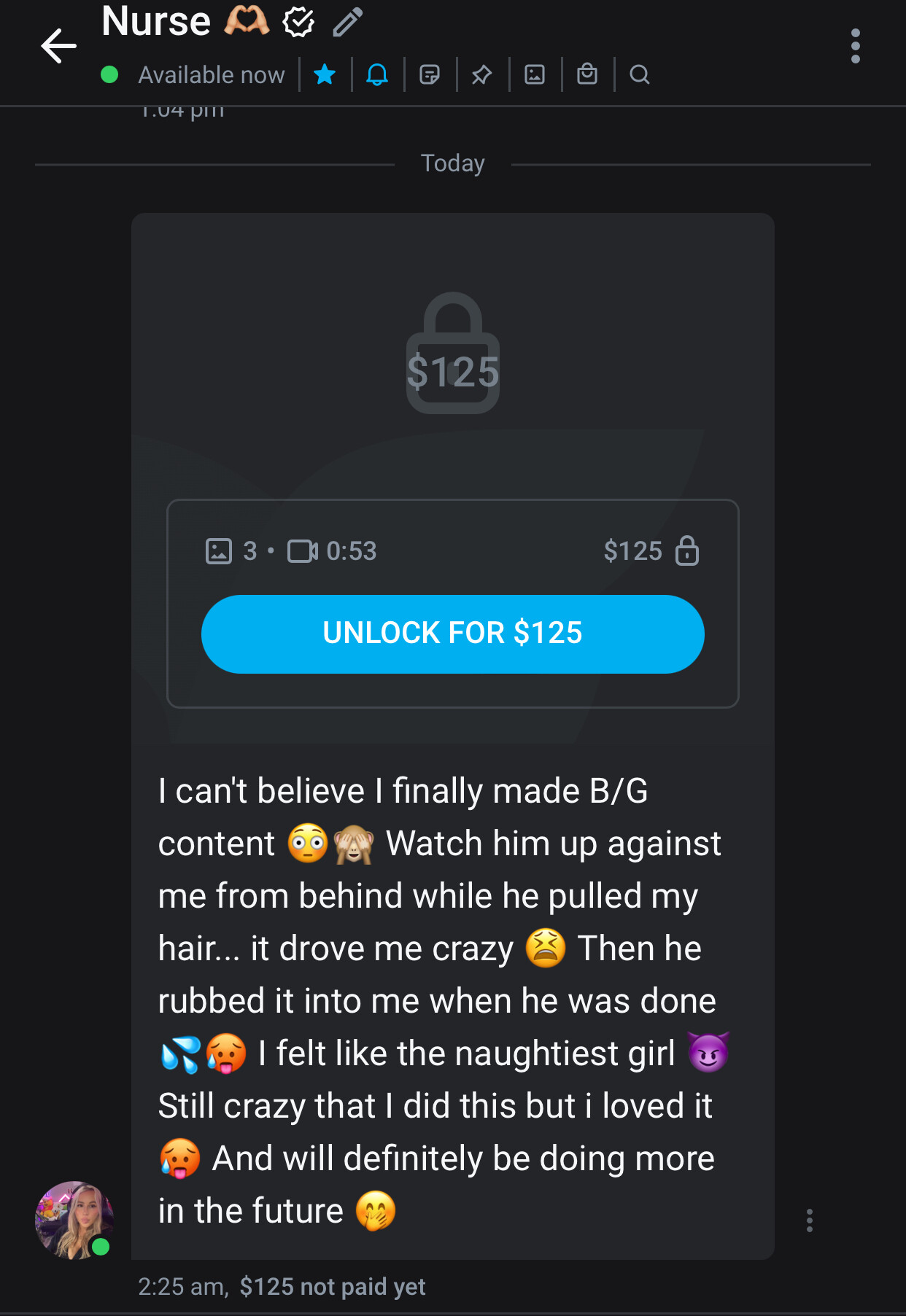Open the media gallery icon
The image size is (906, 1316).
click(535, 74)
